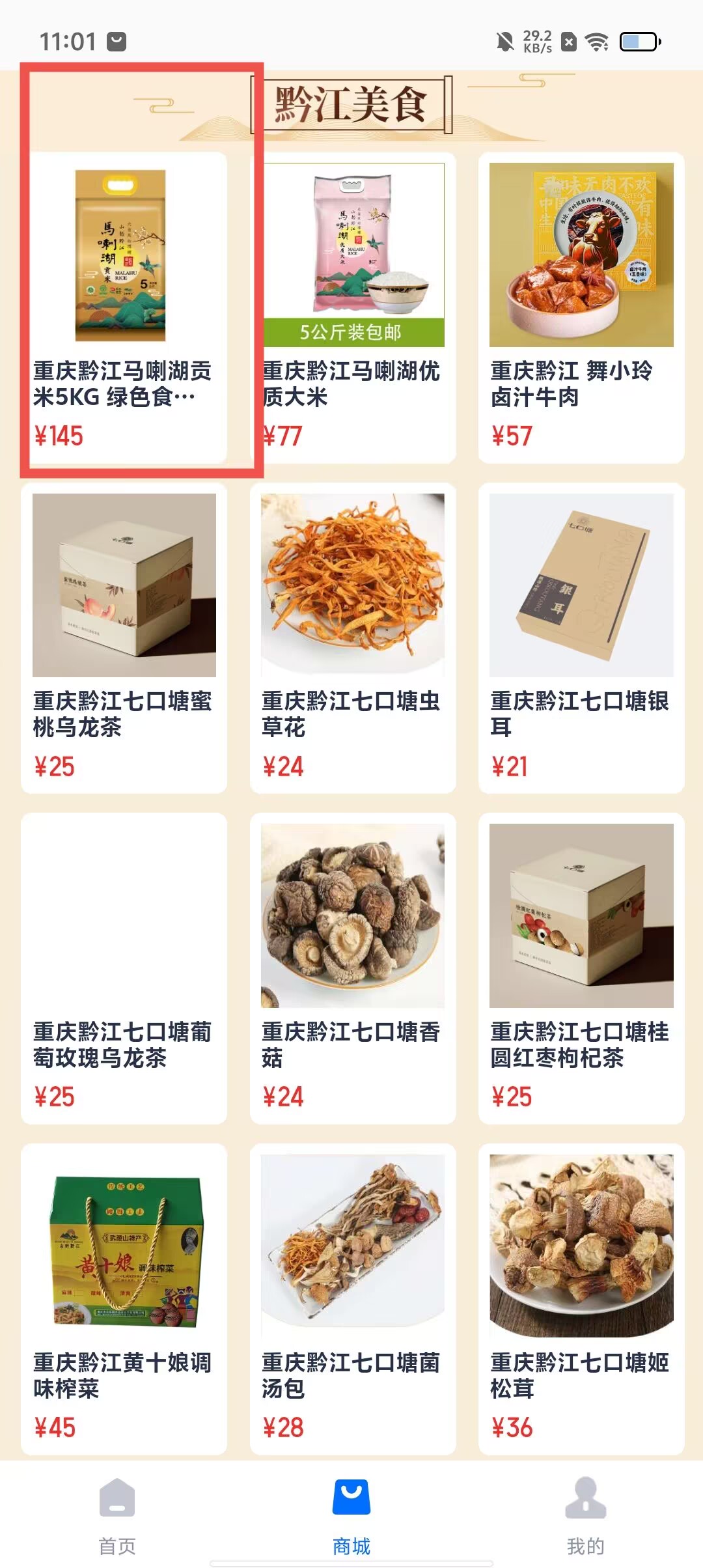The image size is (703, 1568).
Task: Go to the 首页 tab
Action: [x=117, y=1515]
